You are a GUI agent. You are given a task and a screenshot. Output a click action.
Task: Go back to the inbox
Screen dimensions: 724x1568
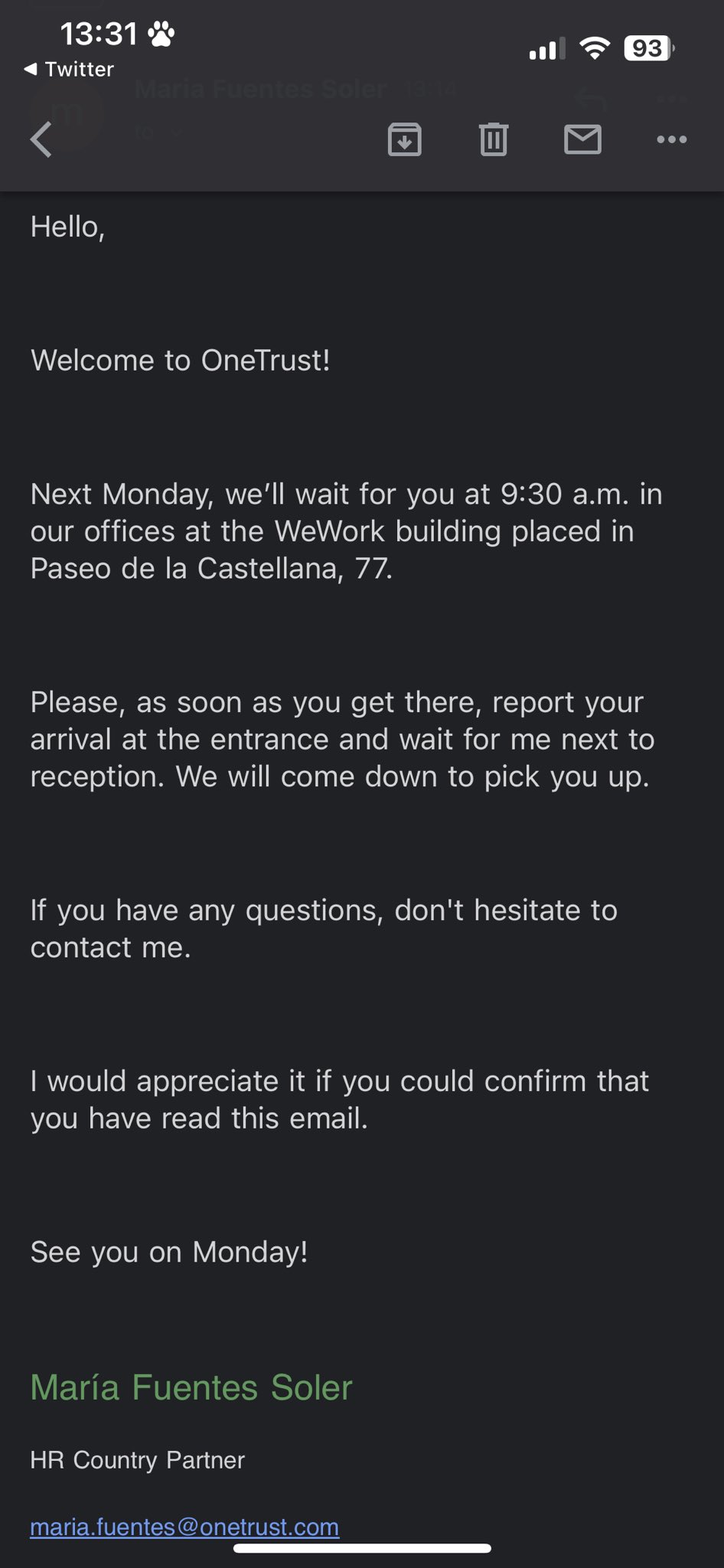click(41, 139)
